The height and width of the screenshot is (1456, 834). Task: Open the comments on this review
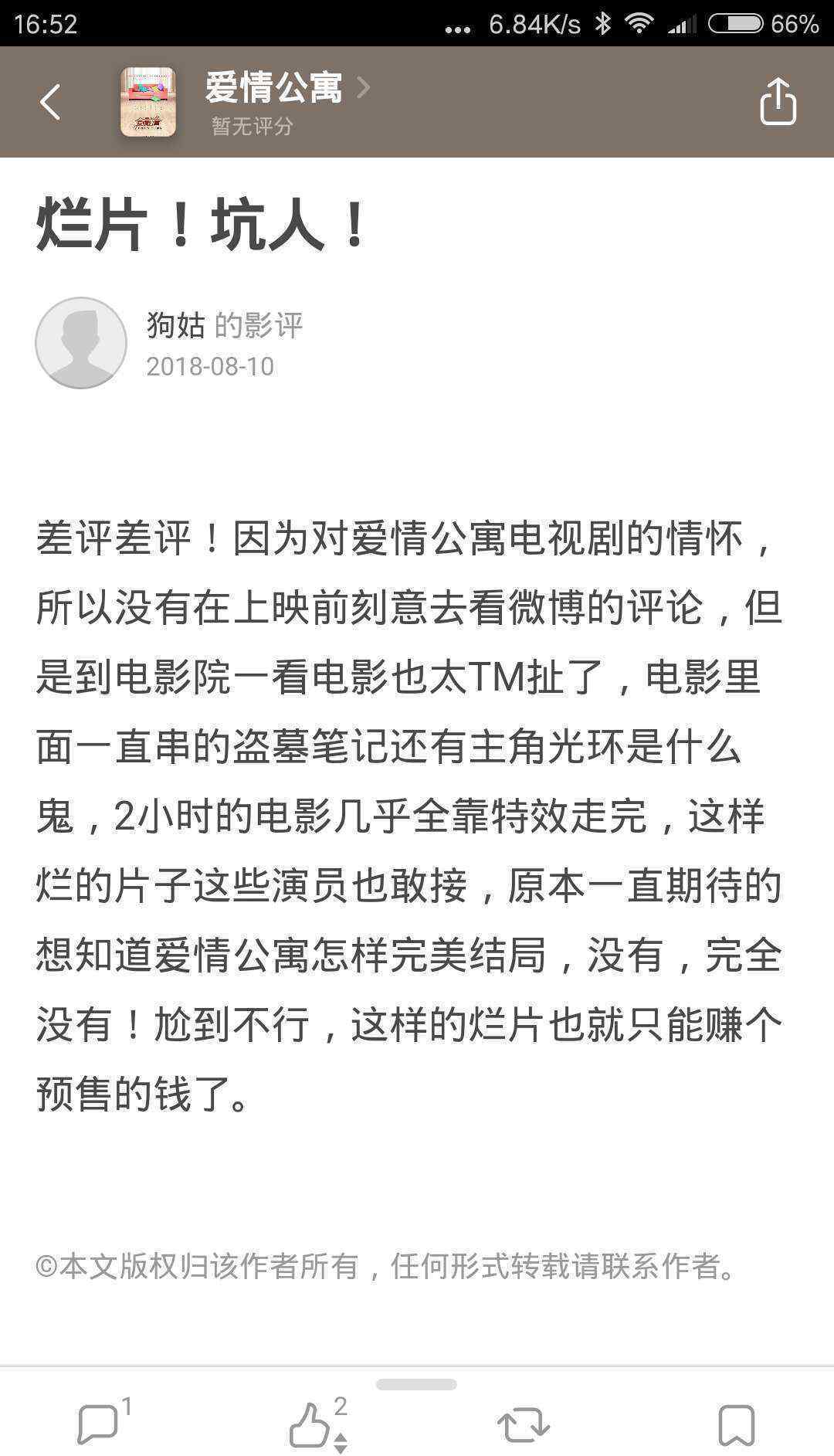[x=99, y=1424]
